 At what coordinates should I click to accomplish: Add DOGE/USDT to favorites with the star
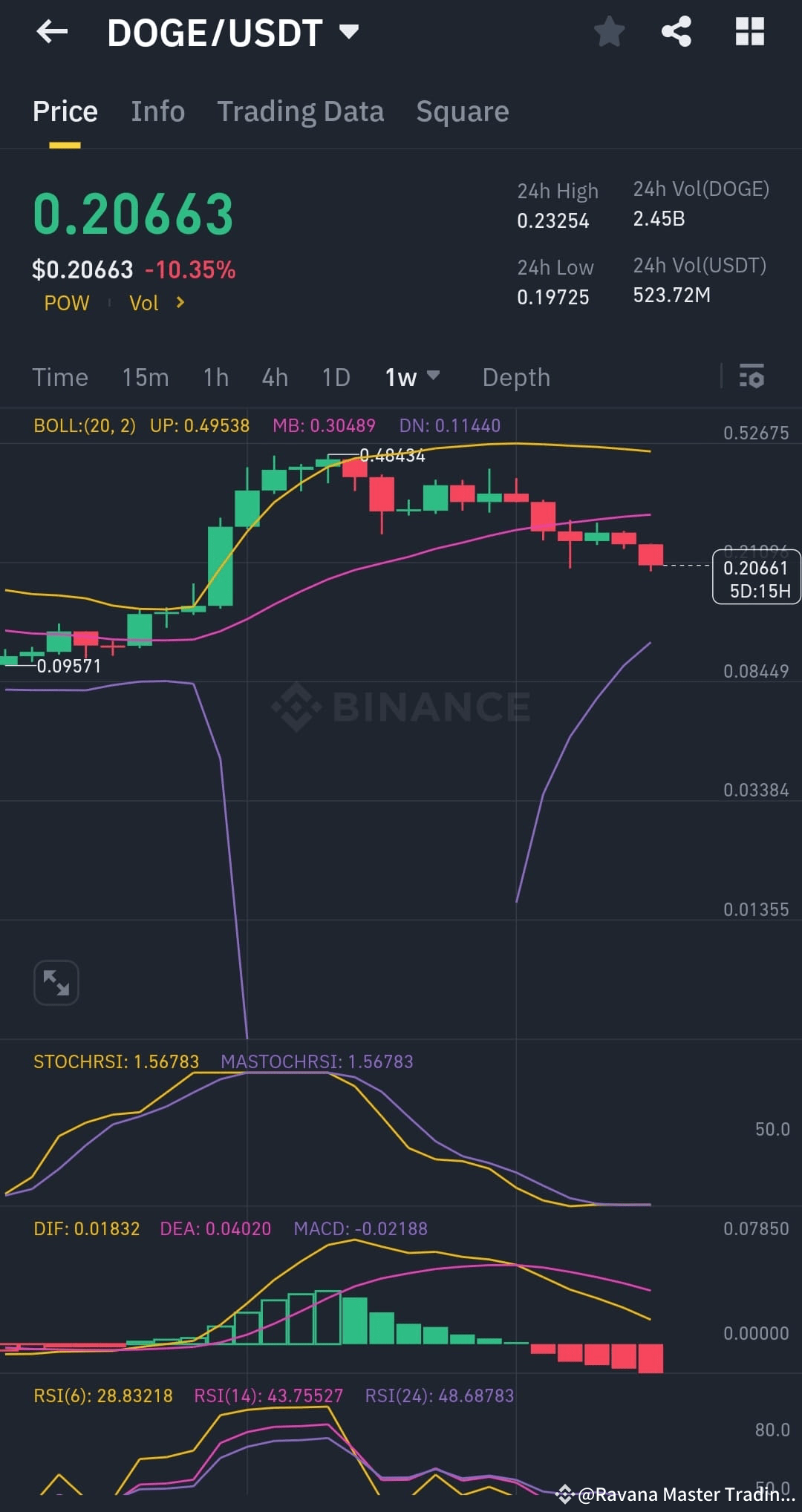pyautogui.click(x=609, y=31)
